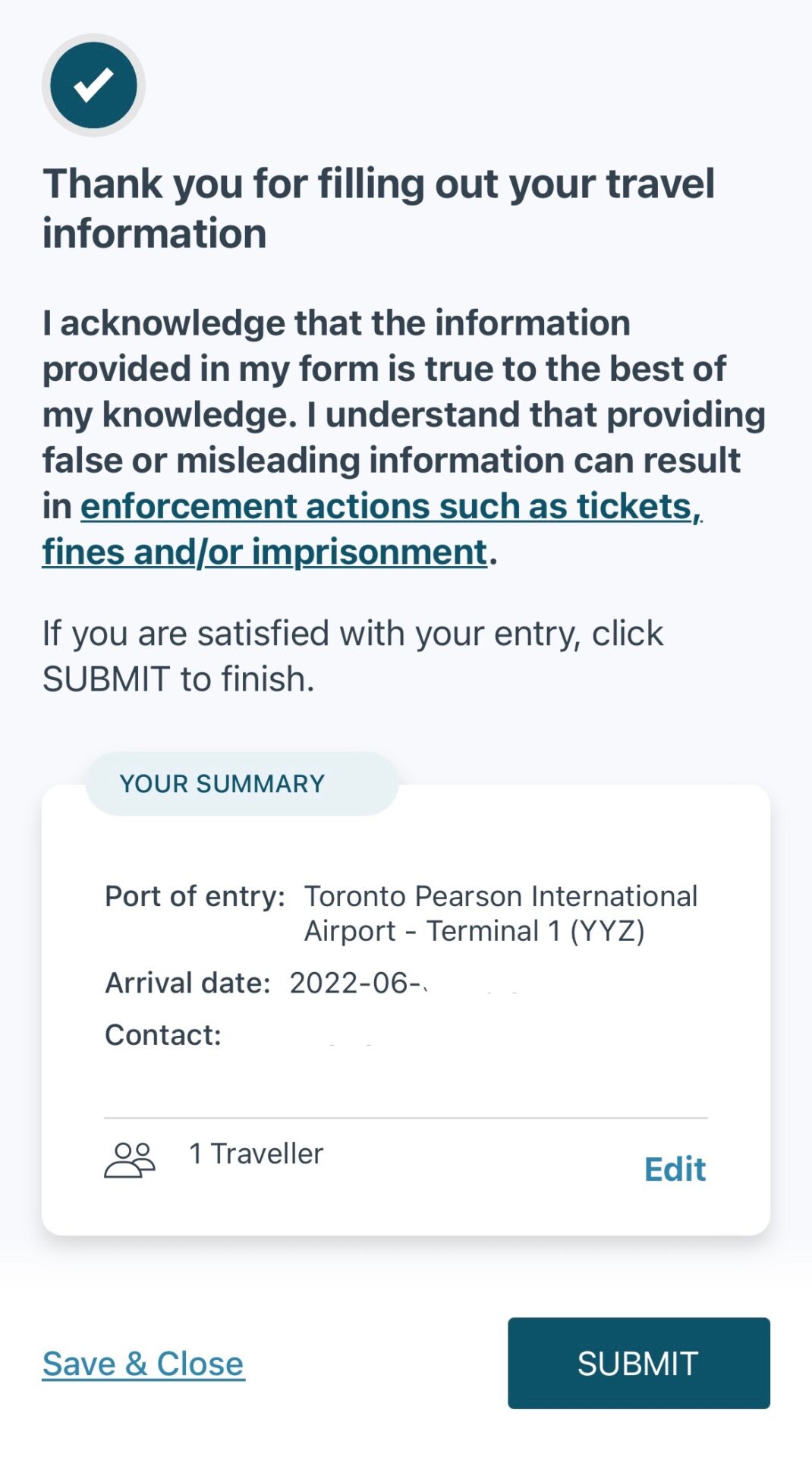Select the Save & Close link
Image resolution: width=812 pixels, height=1457 pixels.
click(x=143, y=1364)
